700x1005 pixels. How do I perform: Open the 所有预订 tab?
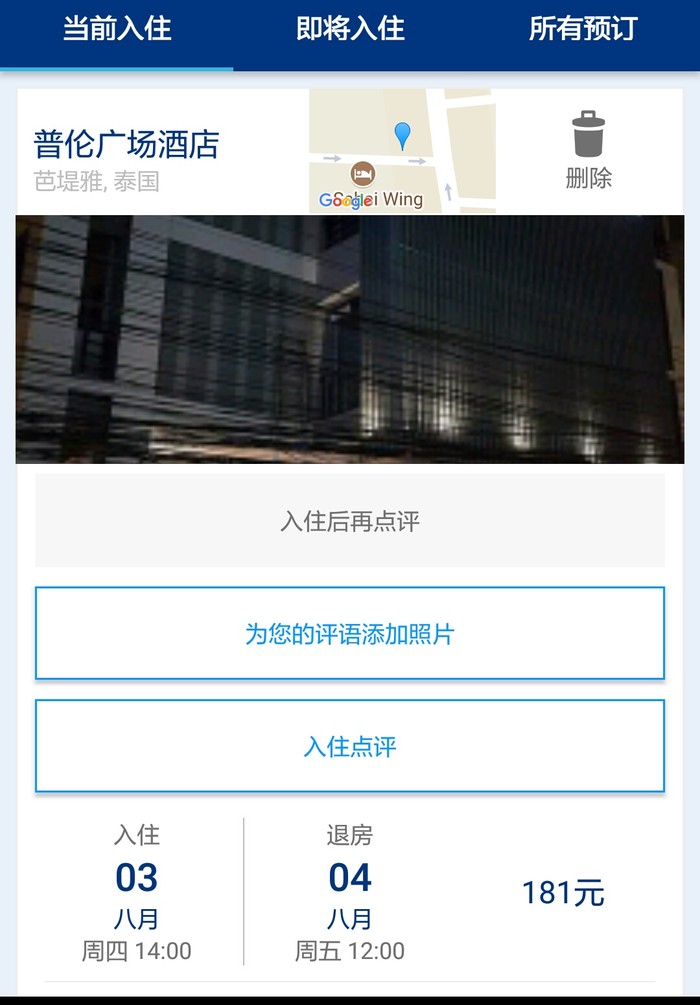click(x=583, y=30)
